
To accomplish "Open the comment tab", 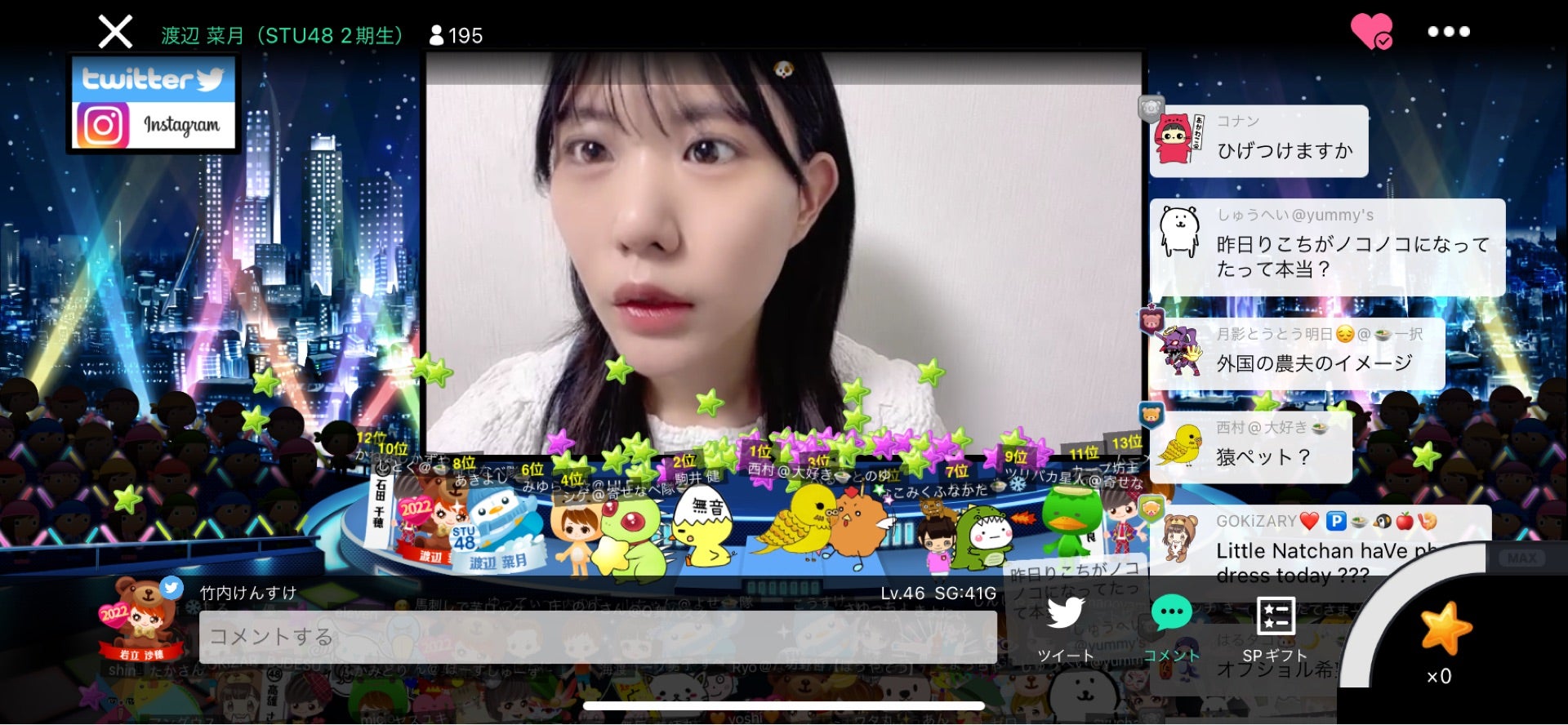I will [x=1171, y=627].
